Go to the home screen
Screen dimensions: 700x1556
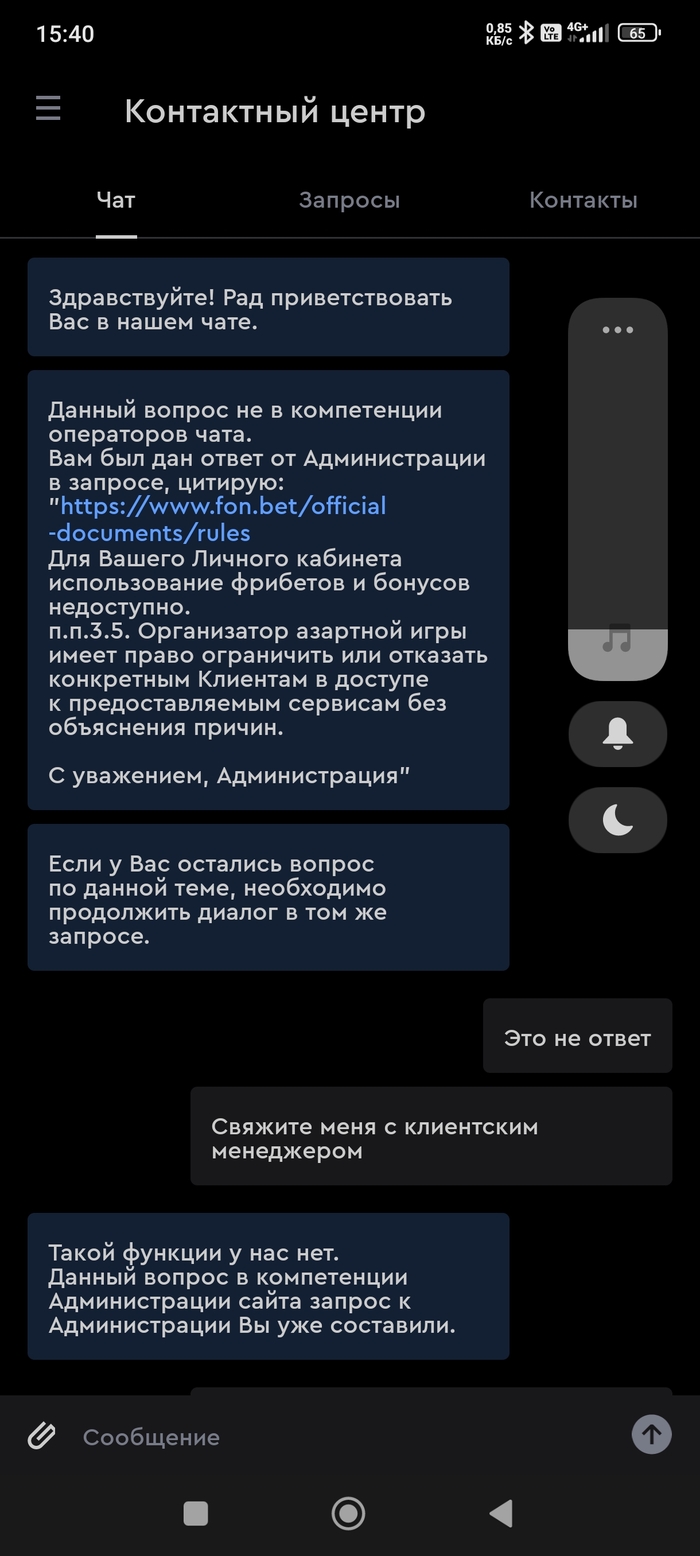(348, 1513)
